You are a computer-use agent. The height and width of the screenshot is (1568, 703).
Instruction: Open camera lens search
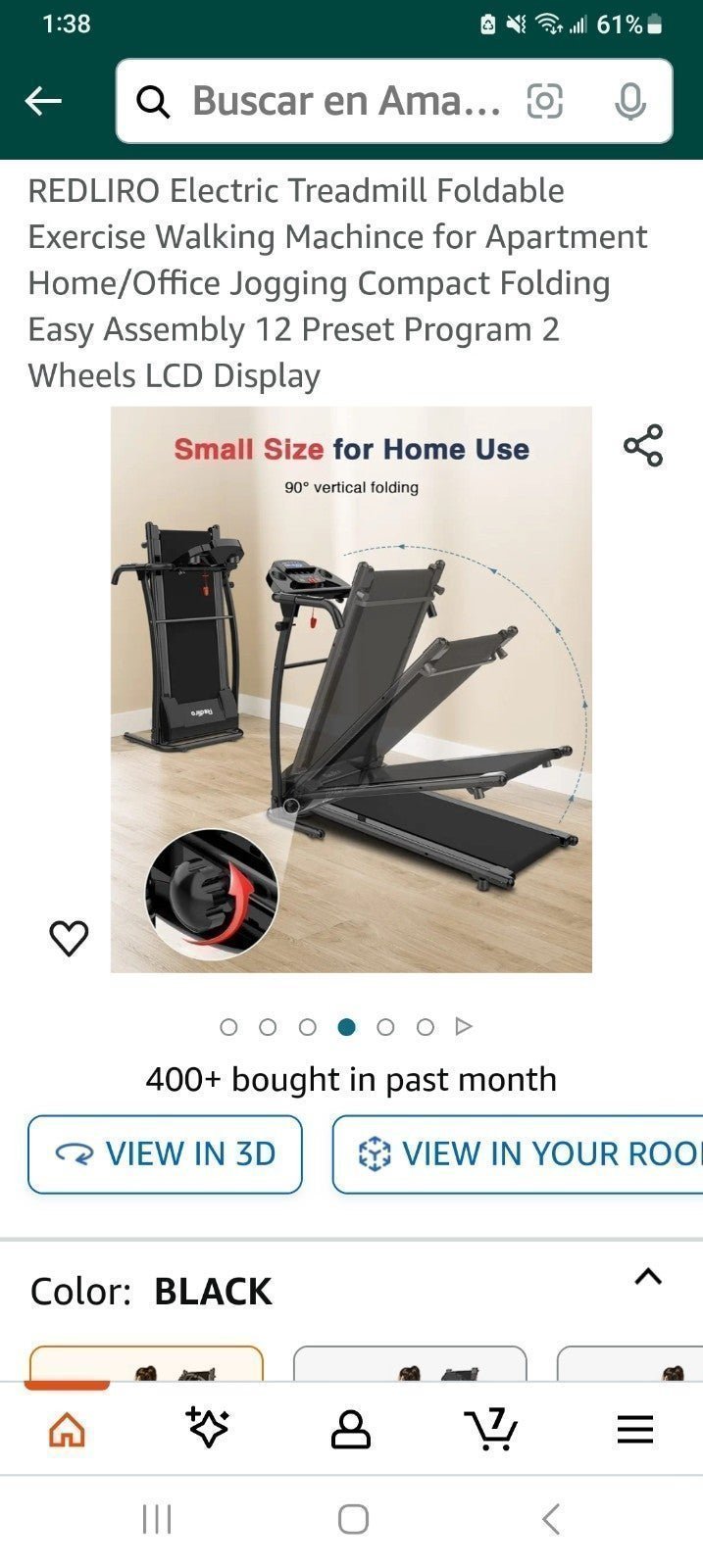pyautogui.click(x=544, y=101)
